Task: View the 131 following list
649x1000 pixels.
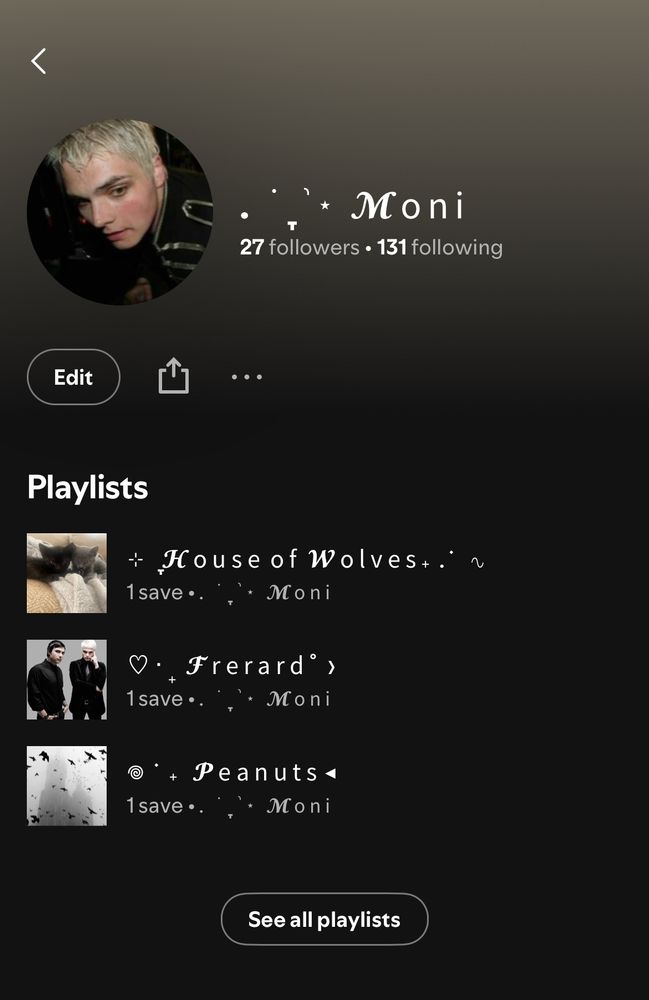Action: (x=440, y=247)
